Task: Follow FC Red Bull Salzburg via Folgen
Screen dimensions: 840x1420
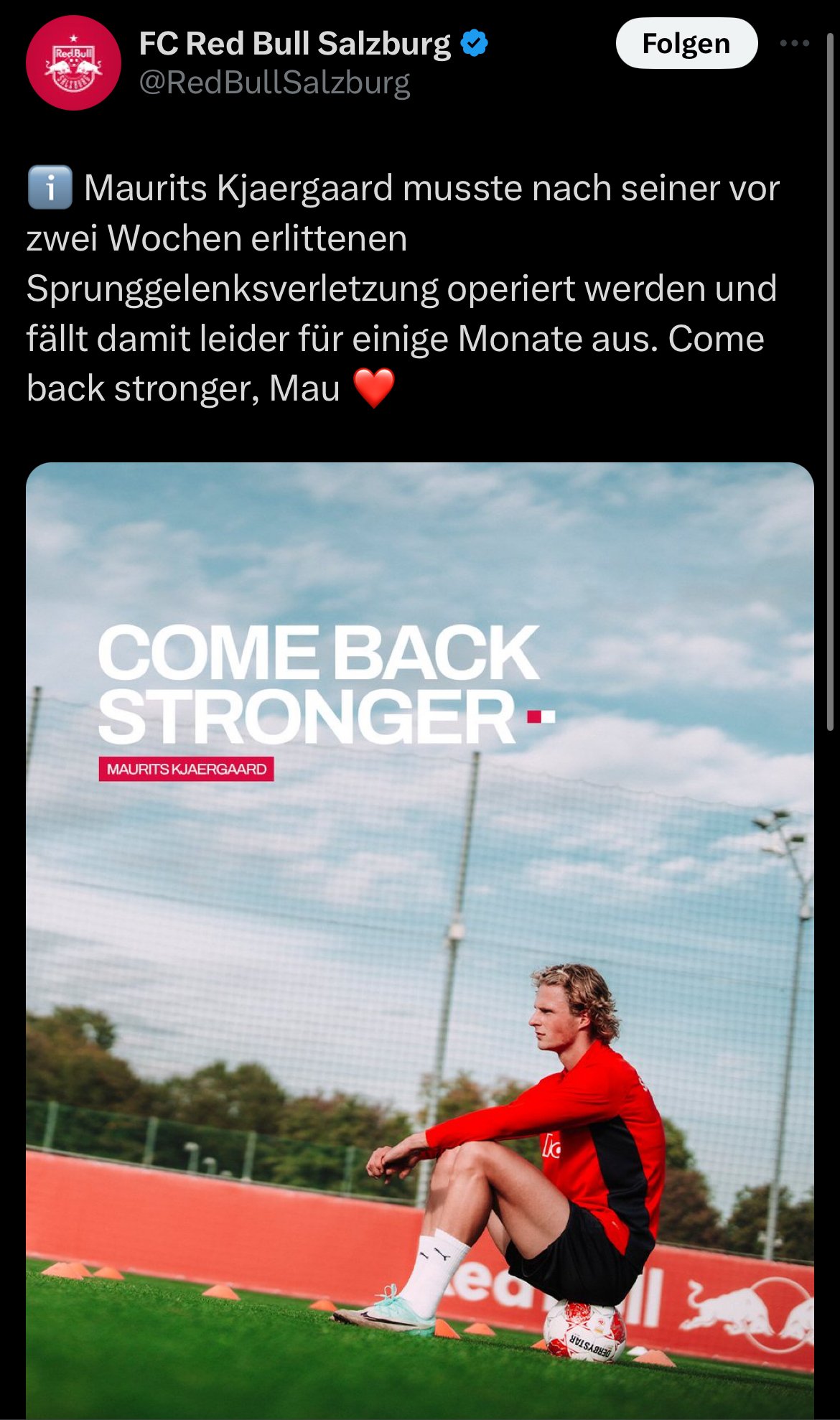Action: click(x=686, y=44)
